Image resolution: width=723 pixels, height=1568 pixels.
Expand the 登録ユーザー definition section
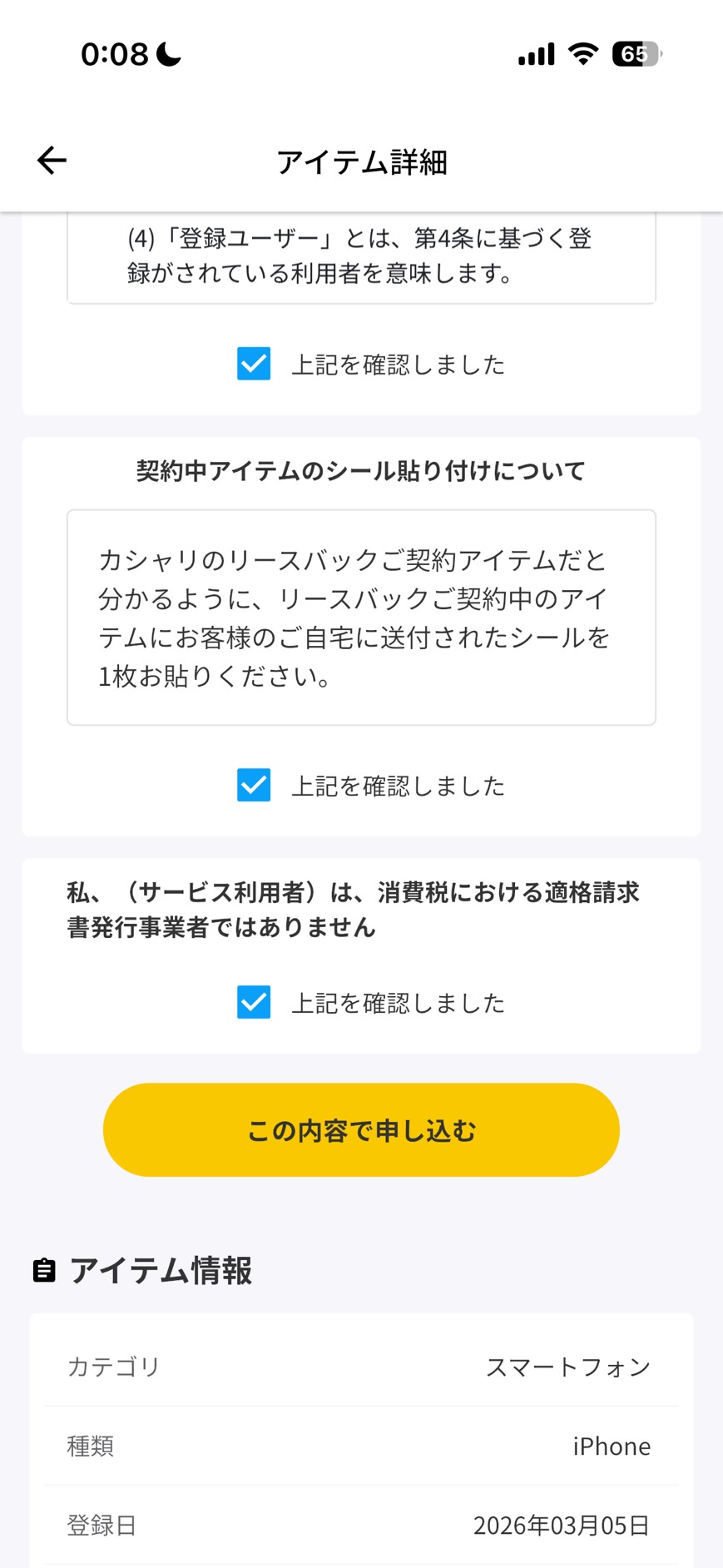pos(360,258)
